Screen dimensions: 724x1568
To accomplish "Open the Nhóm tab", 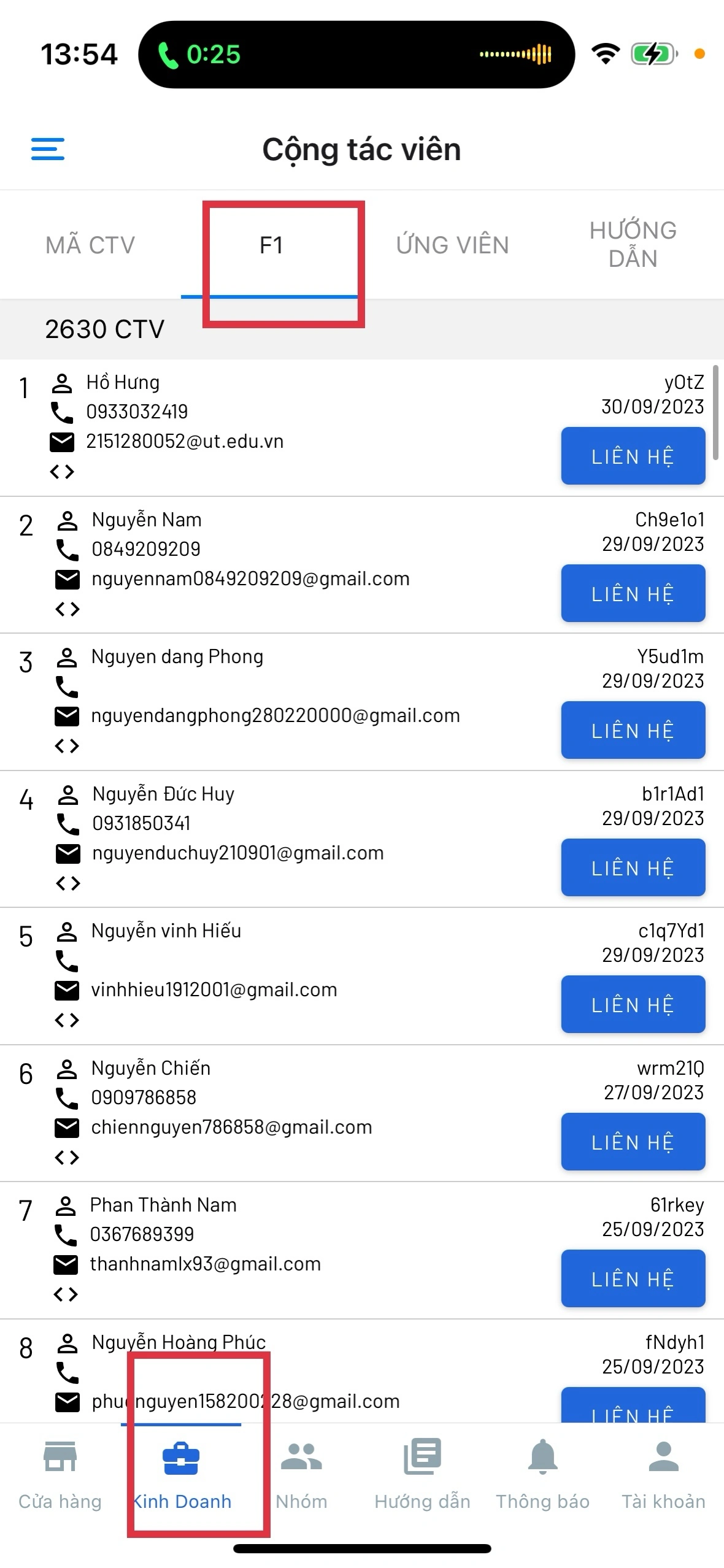I will pos(301,1475).
